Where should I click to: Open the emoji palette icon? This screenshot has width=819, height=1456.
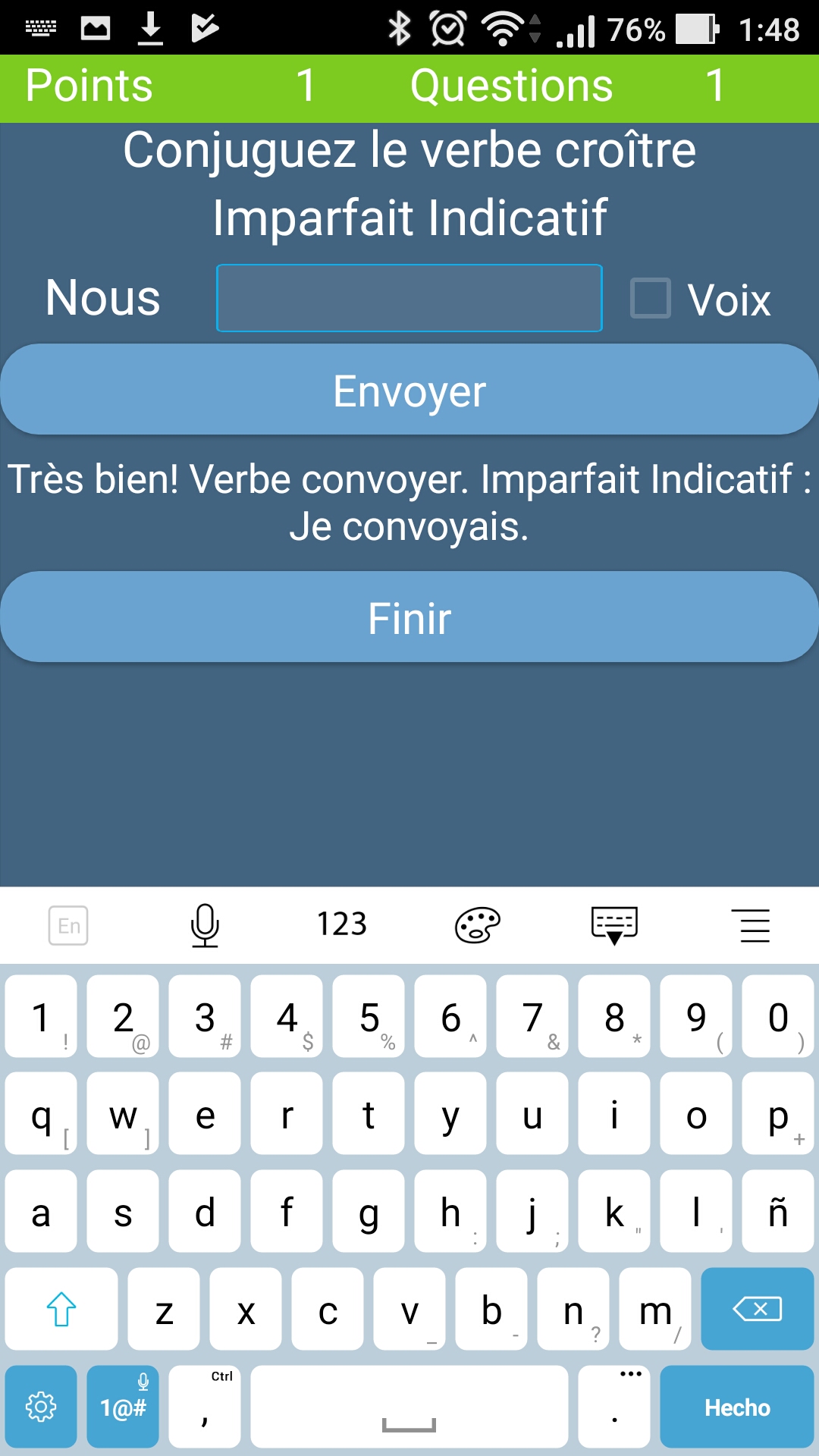478,926
